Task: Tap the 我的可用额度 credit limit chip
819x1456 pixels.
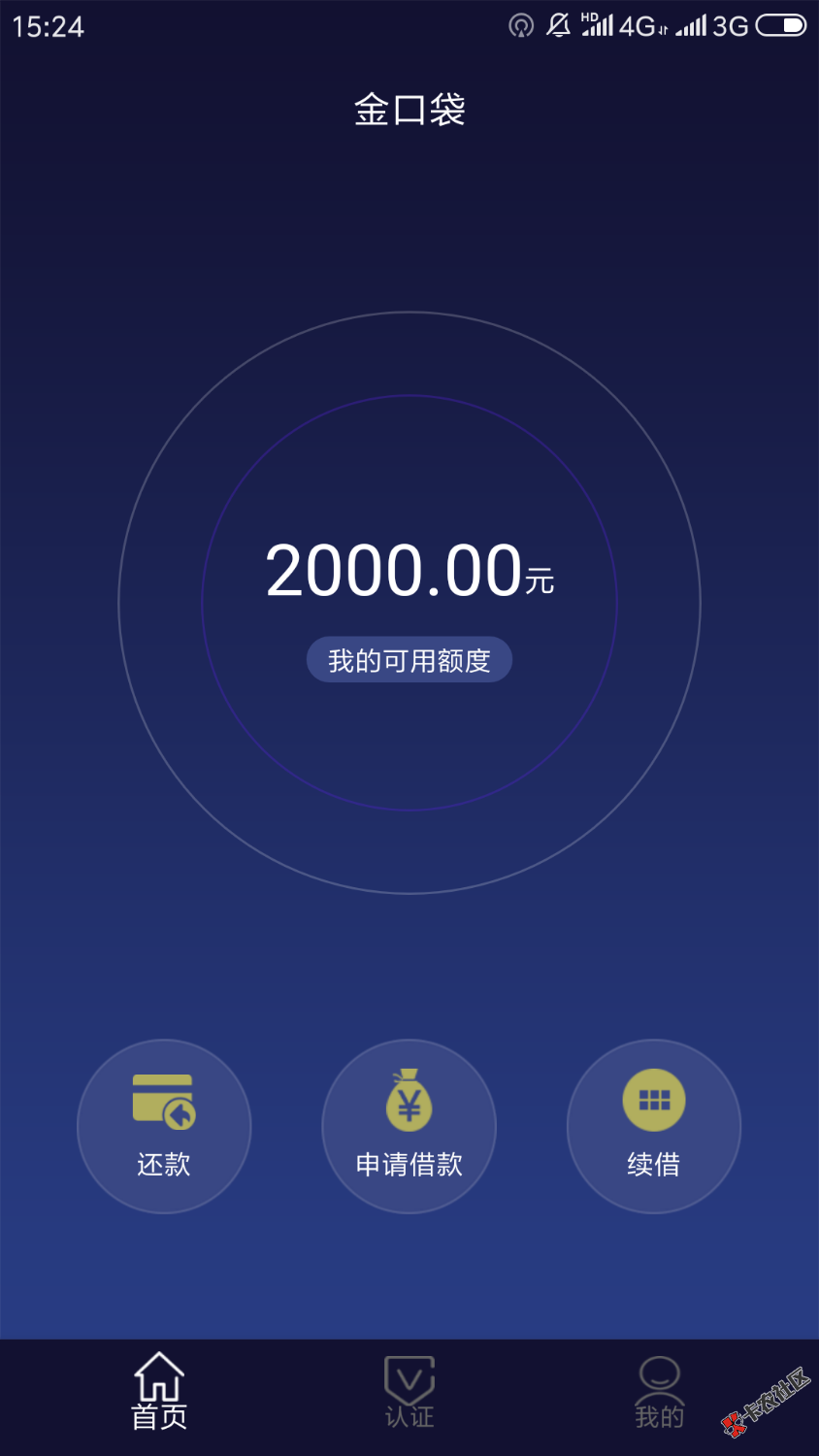Action: click(x=409, y=660)
